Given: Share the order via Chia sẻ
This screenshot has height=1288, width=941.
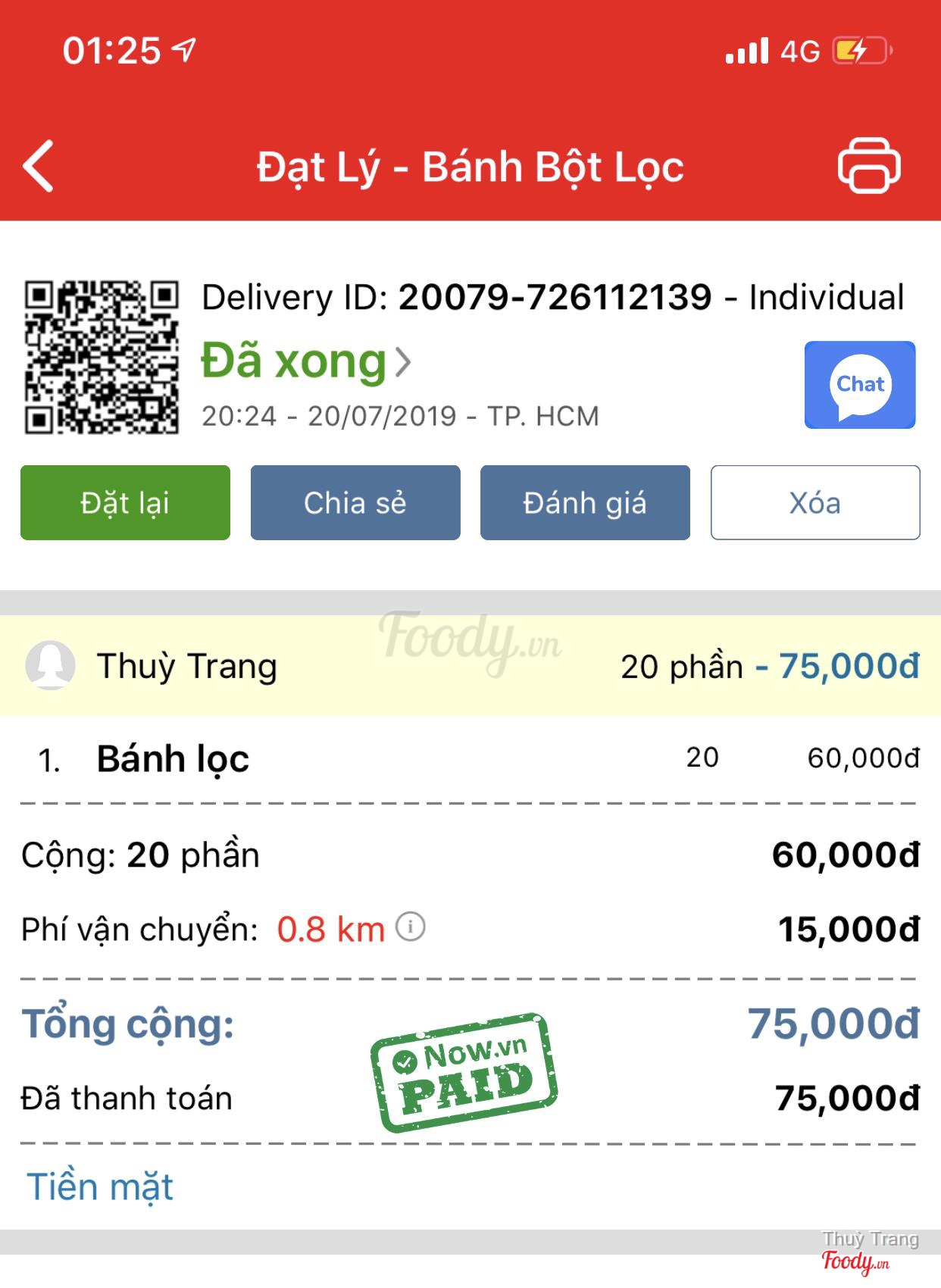Looking at the screenshot, I should pos(355,503).
